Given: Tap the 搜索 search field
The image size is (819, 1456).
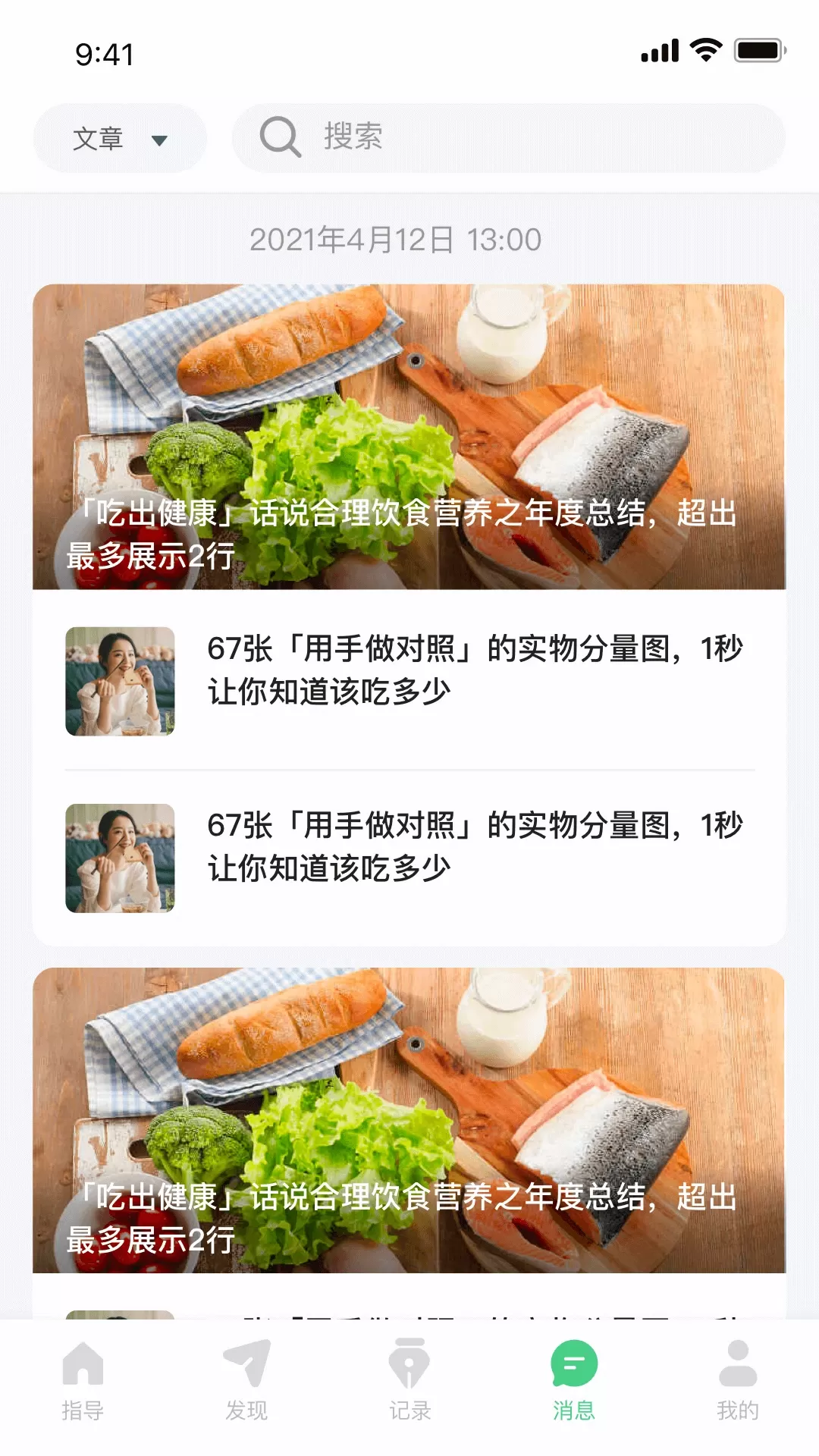Looking at the screenshot, I should (508, 138).
